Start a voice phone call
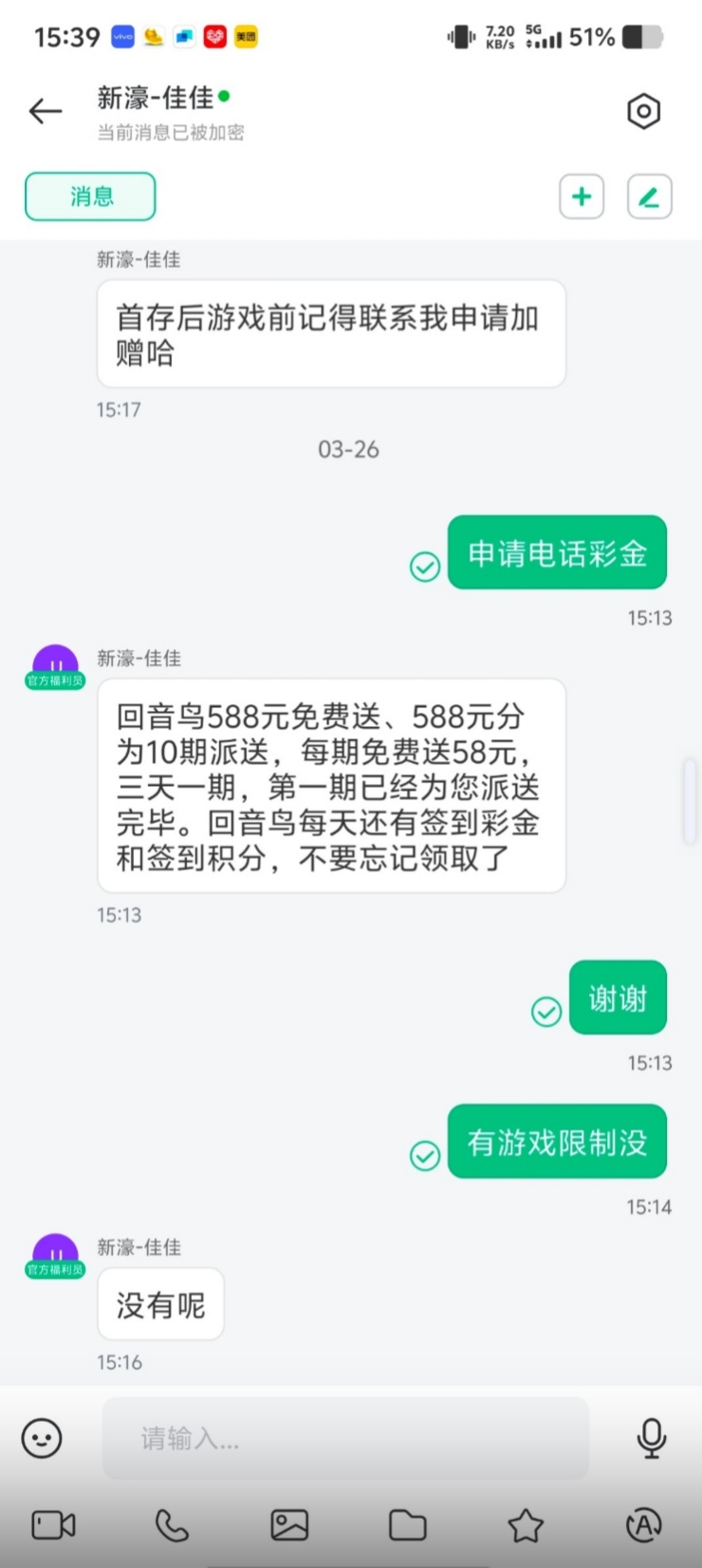 click(172, 1525)
